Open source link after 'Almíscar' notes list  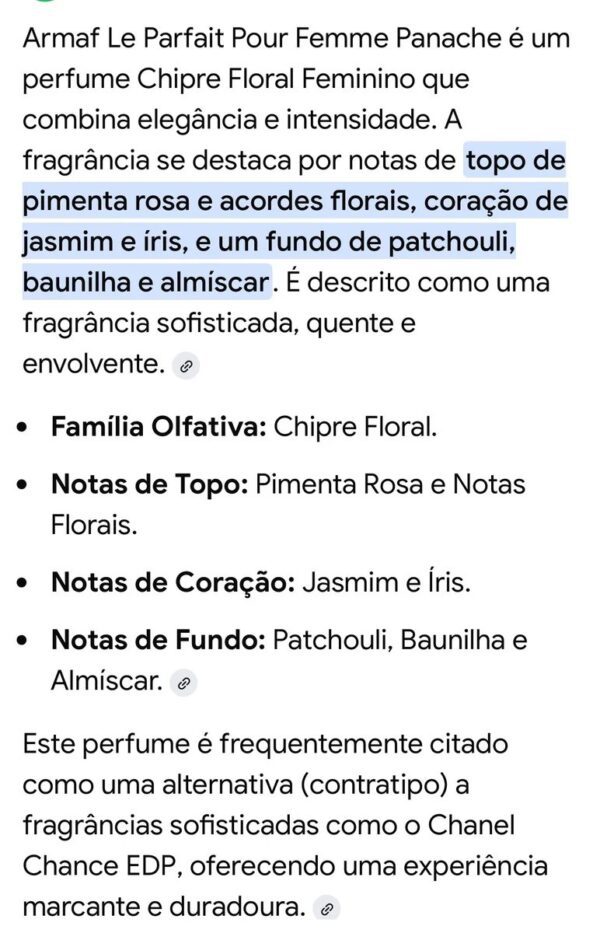(183, 684)
